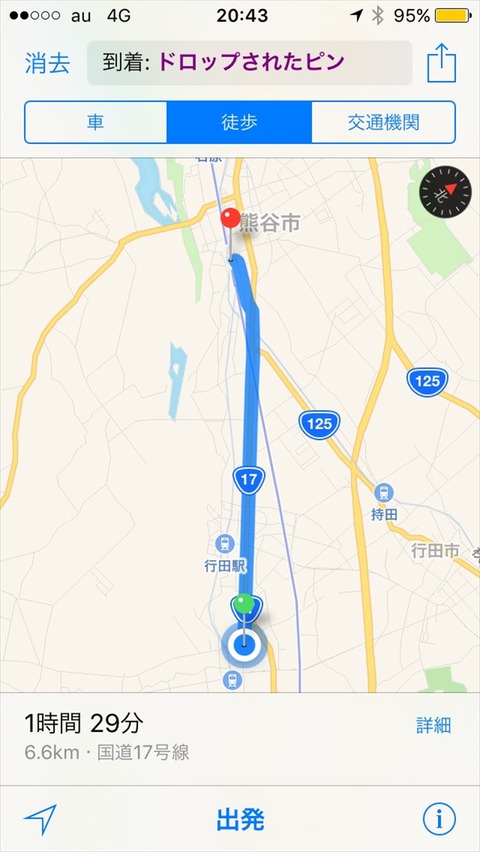Tap the green start pin
Screen dimensions: 480x852
pyautogui.click(x=244, y=604)
